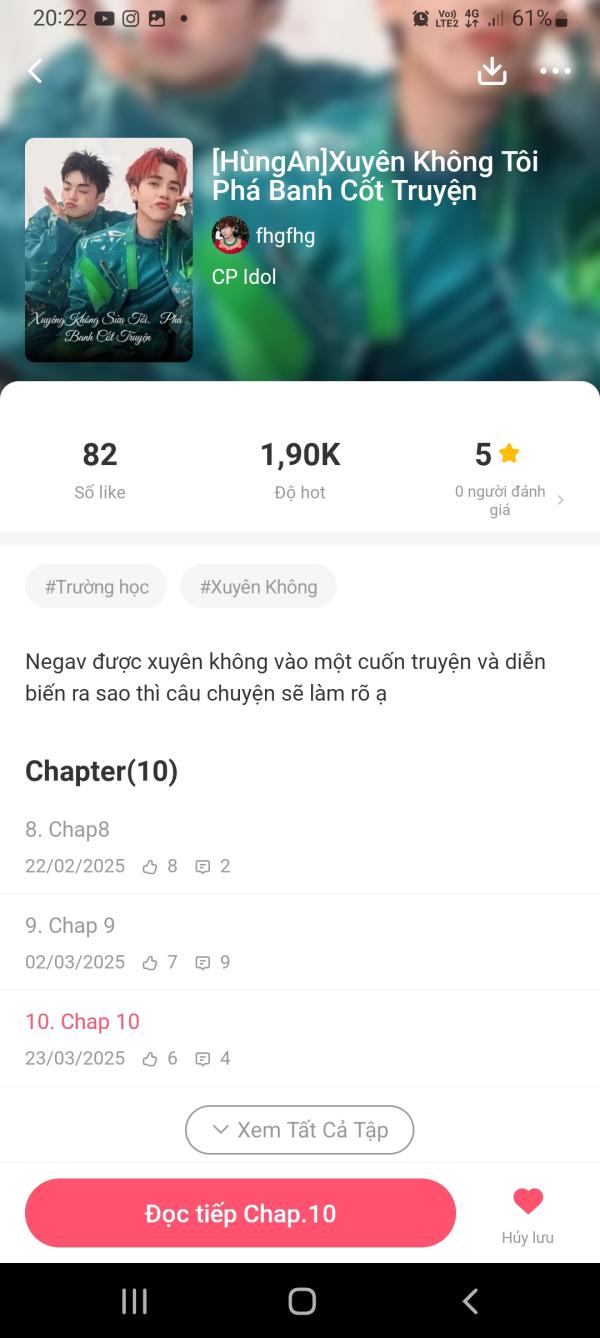
Task: Open the system recent apps view
Action: pos(134,1300)
